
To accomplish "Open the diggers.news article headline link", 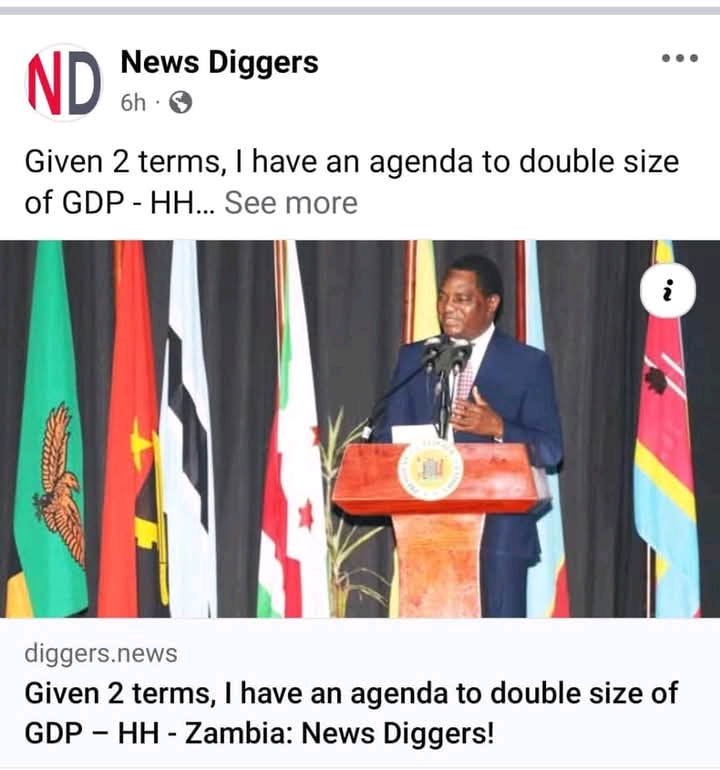I will [350, 712].
